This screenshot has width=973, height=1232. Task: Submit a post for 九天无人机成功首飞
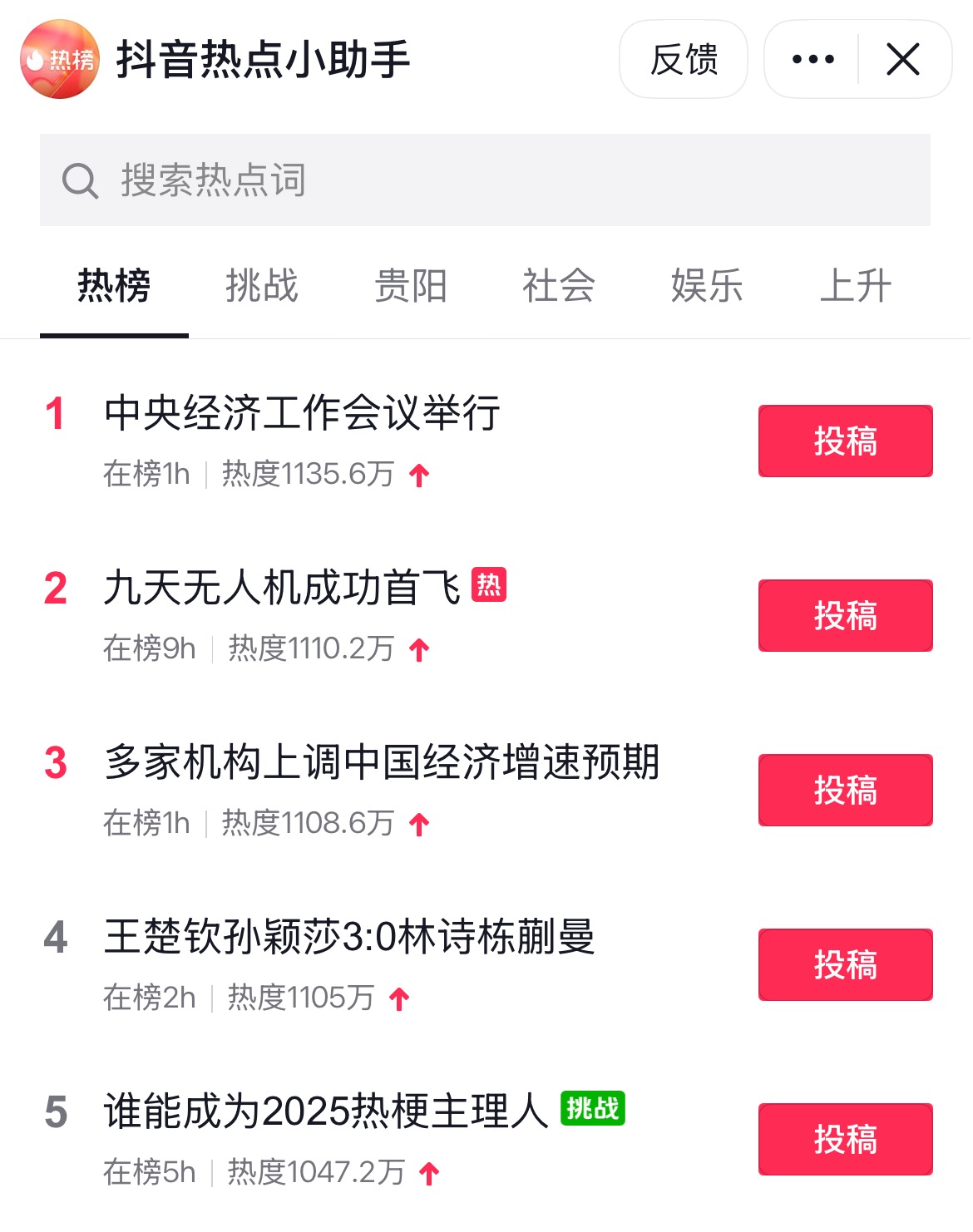(845, 616)
